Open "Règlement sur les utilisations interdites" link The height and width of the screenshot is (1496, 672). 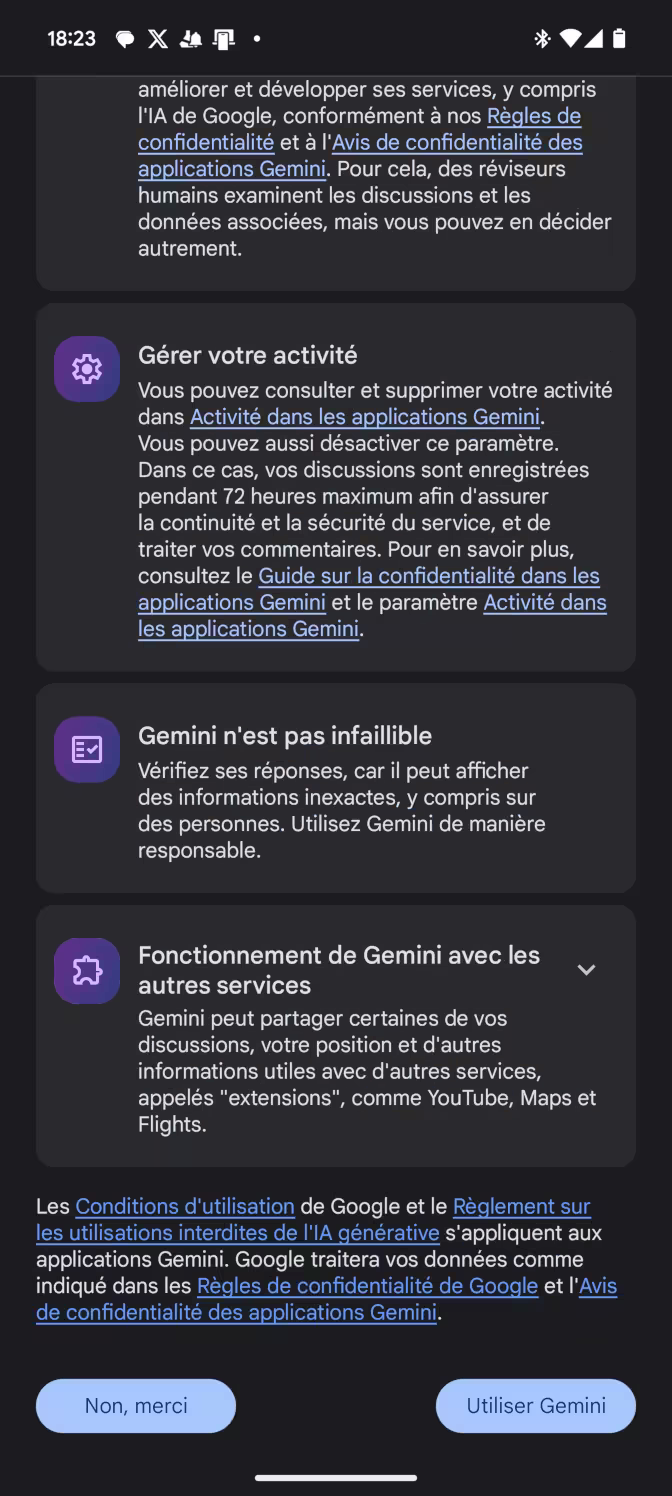[238, 1233]
